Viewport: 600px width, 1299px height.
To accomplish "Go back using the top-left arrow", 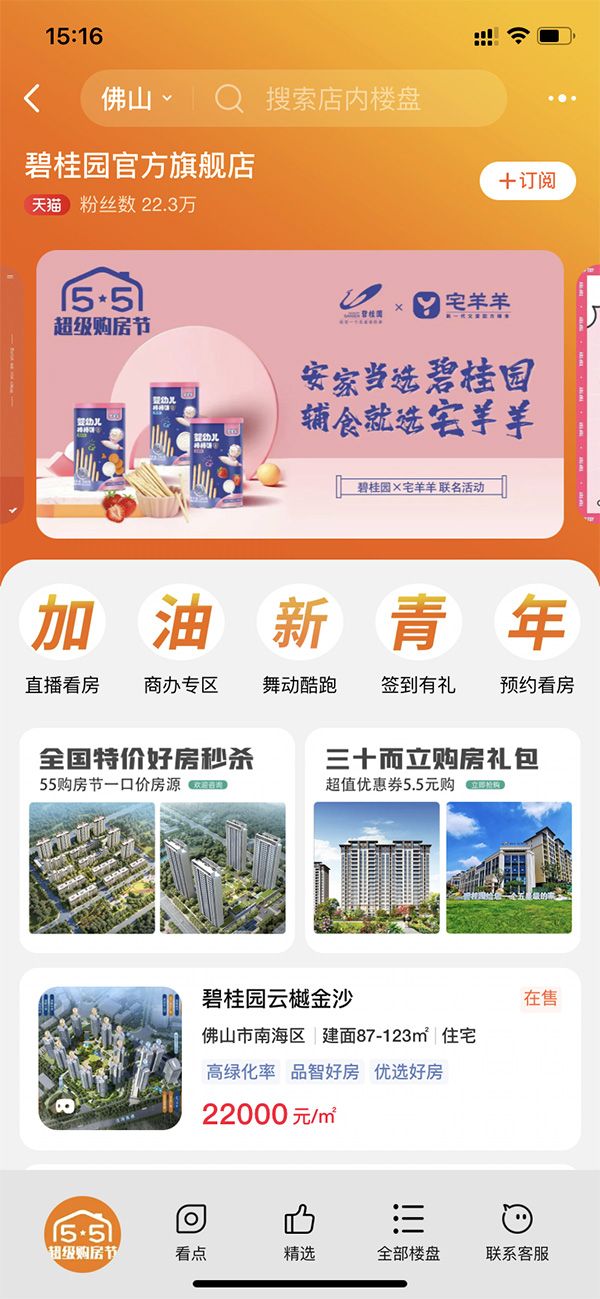I will [33, 98].
